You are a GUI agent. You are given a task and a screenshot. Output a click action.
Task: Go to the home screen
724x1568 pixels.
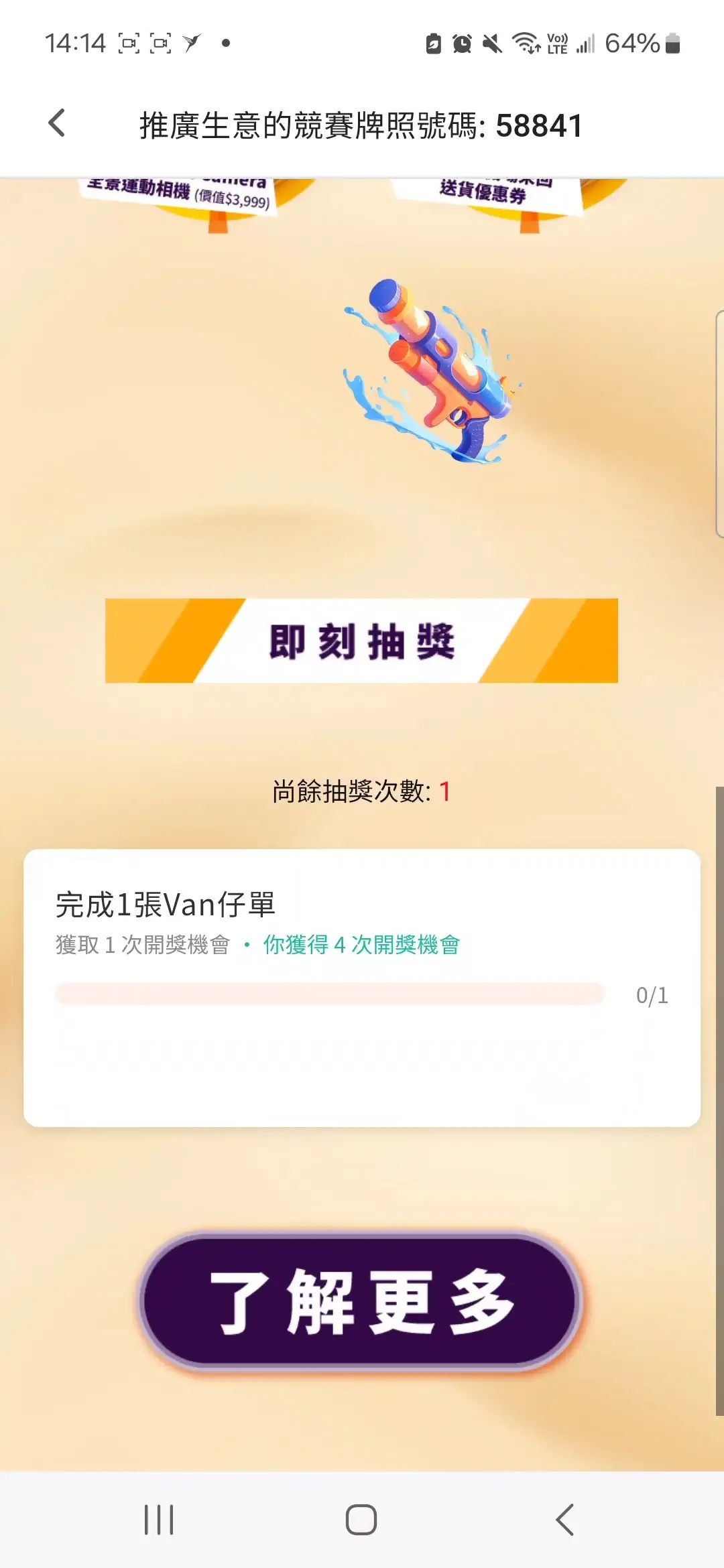[x=361, y=1519]
